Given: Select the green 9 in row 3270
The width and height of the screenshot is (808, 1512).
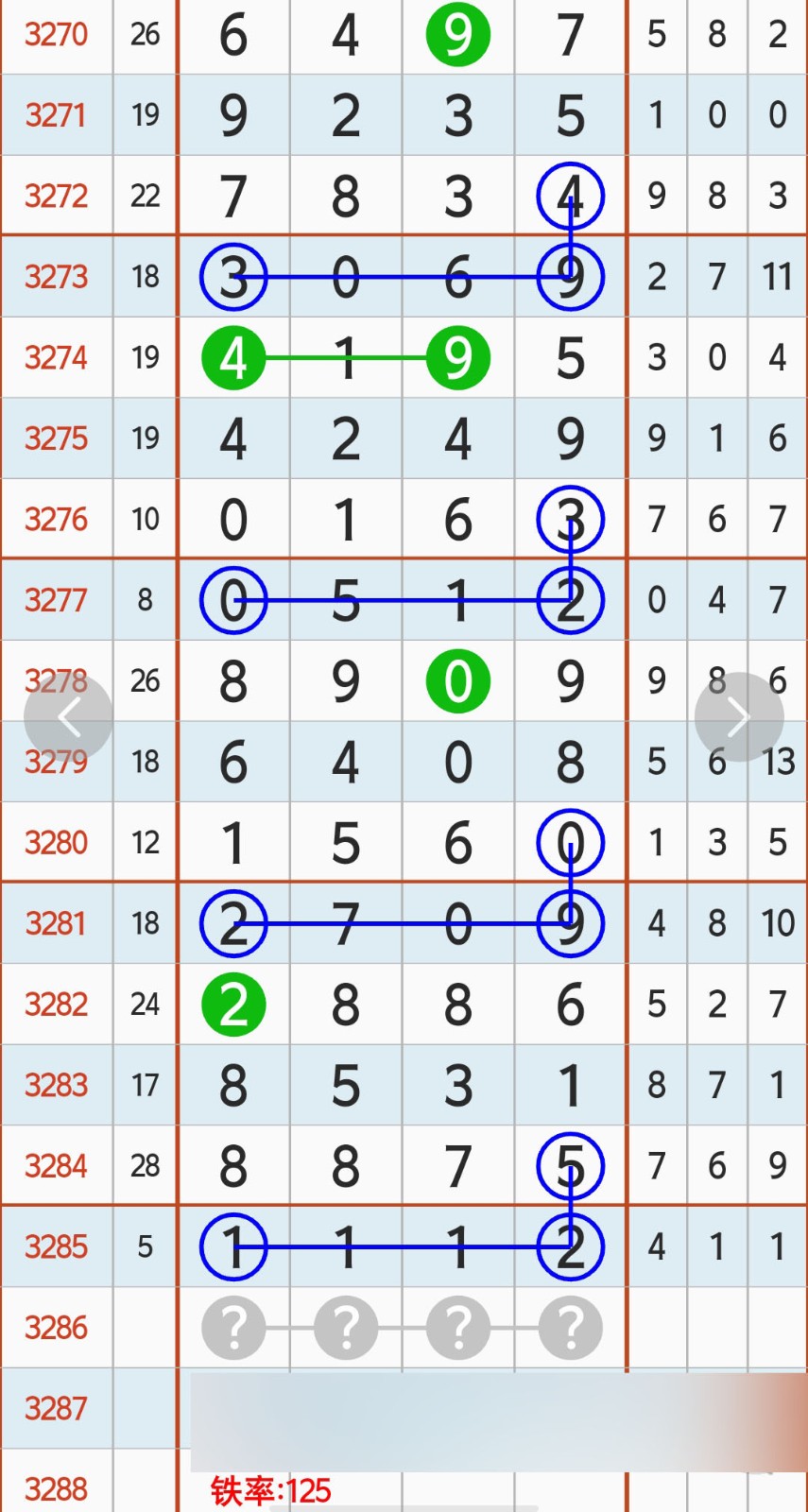Looking at the screenshot, I should [x=457, y=34].
